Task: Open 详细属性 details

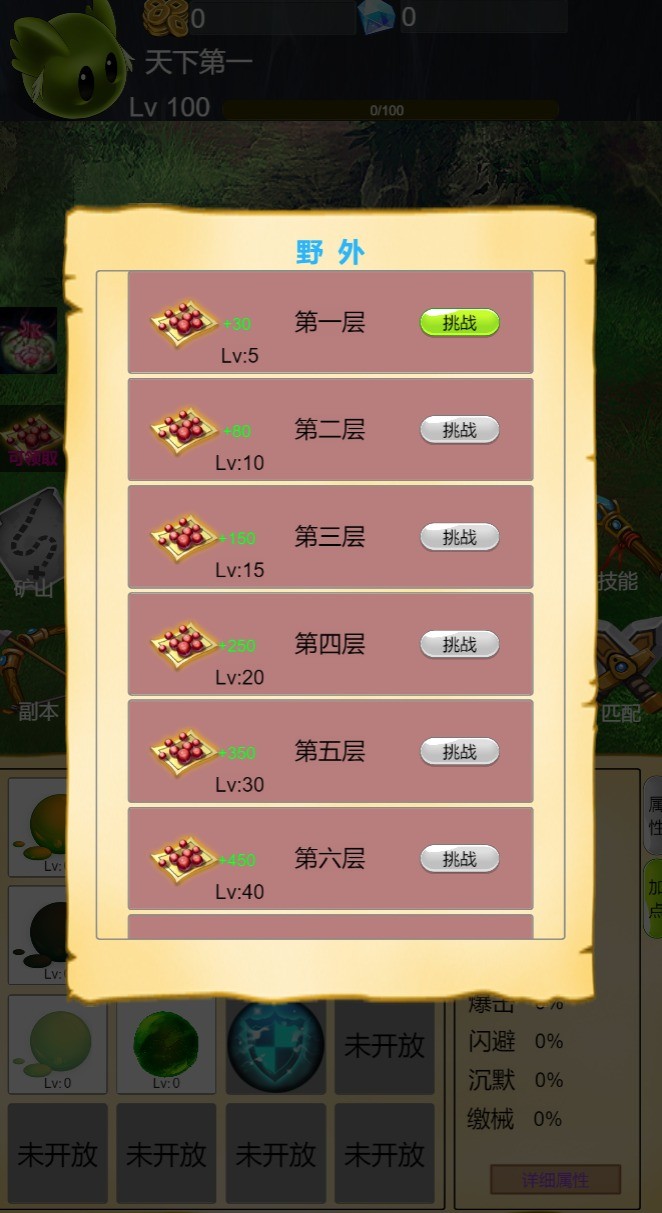Action: 555,1179
